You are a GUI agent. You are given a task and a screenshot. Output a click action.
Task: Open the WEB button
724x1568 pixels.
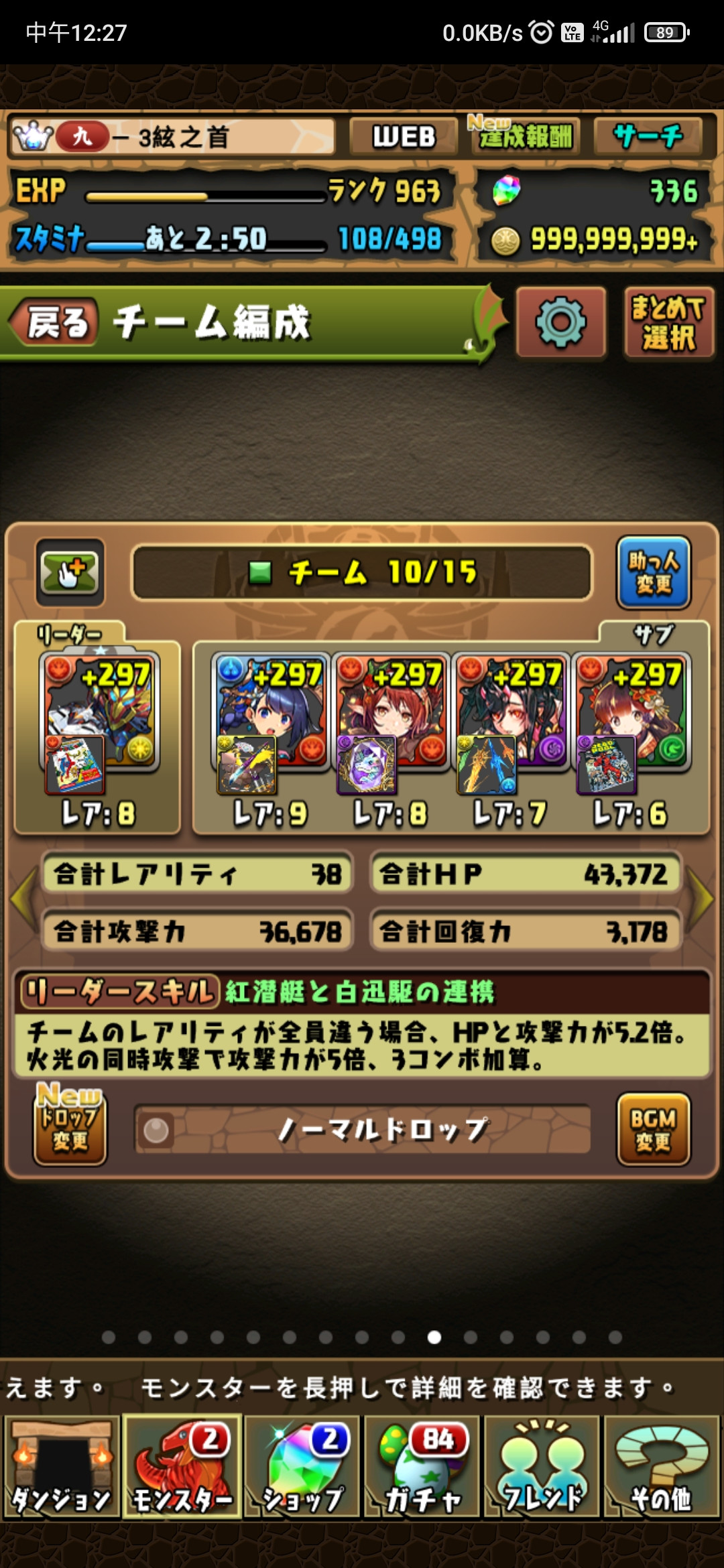click(404, 137)
